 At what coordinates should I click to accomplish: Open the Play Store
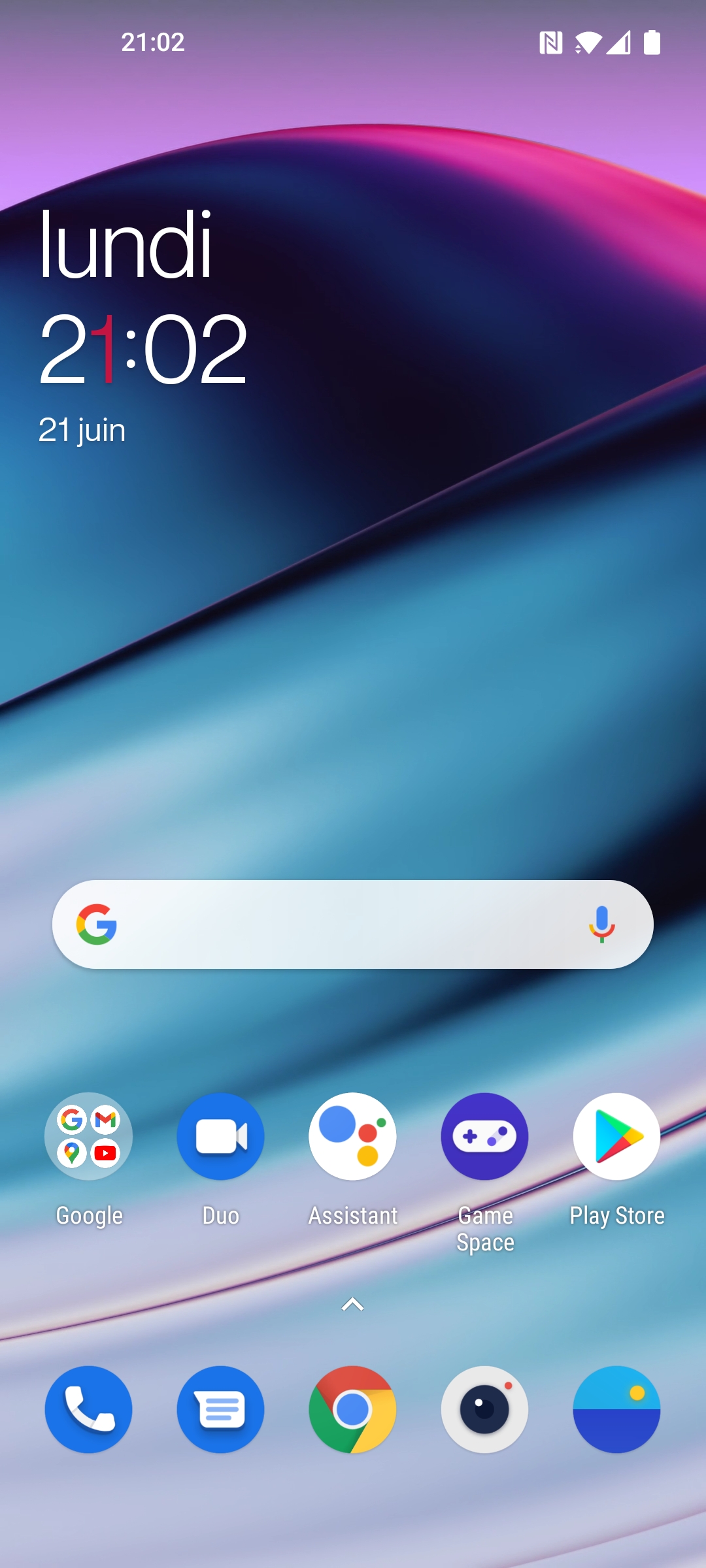coord(617,1137)
